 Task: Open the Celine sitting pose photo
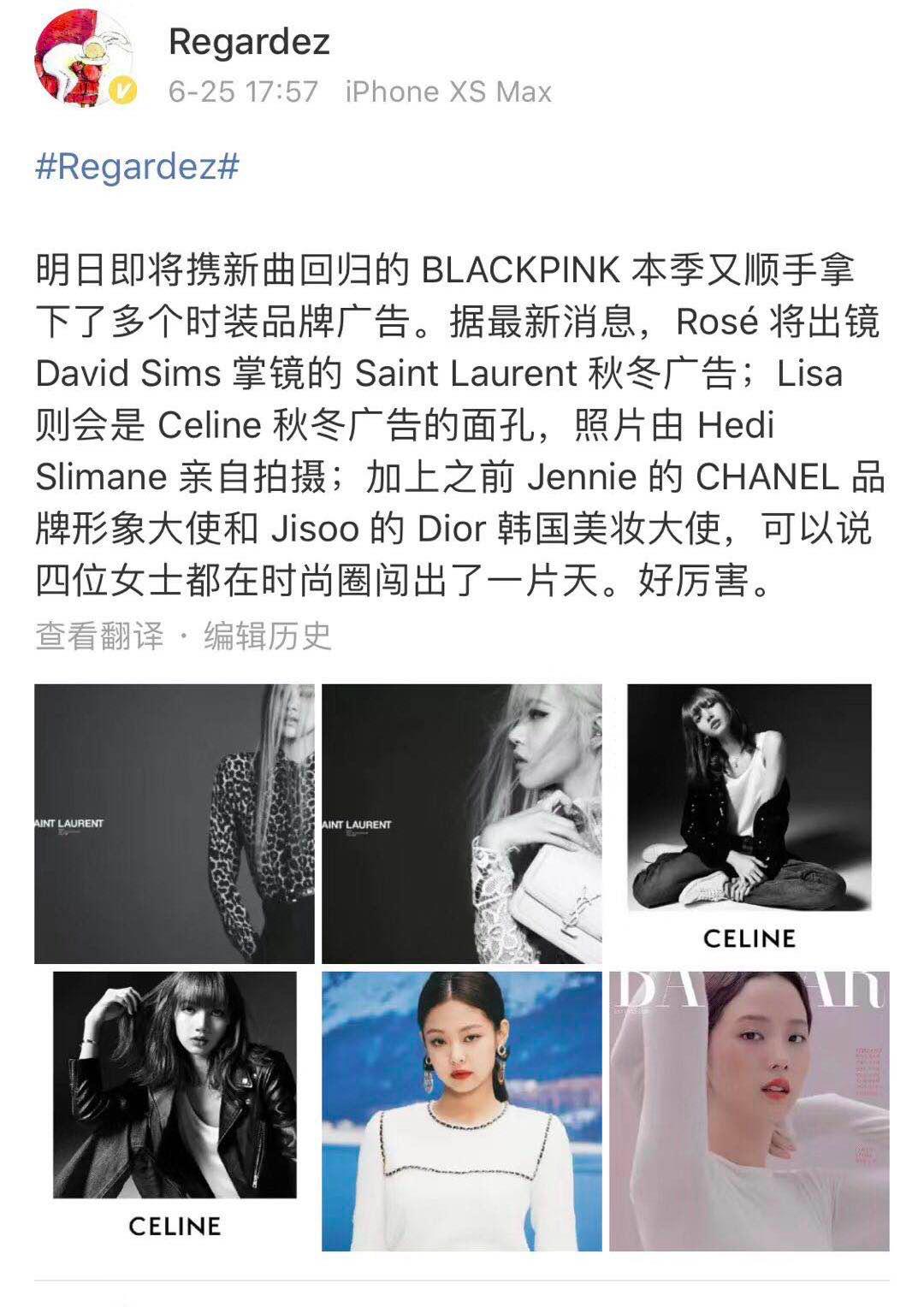[x=749, y=824]
